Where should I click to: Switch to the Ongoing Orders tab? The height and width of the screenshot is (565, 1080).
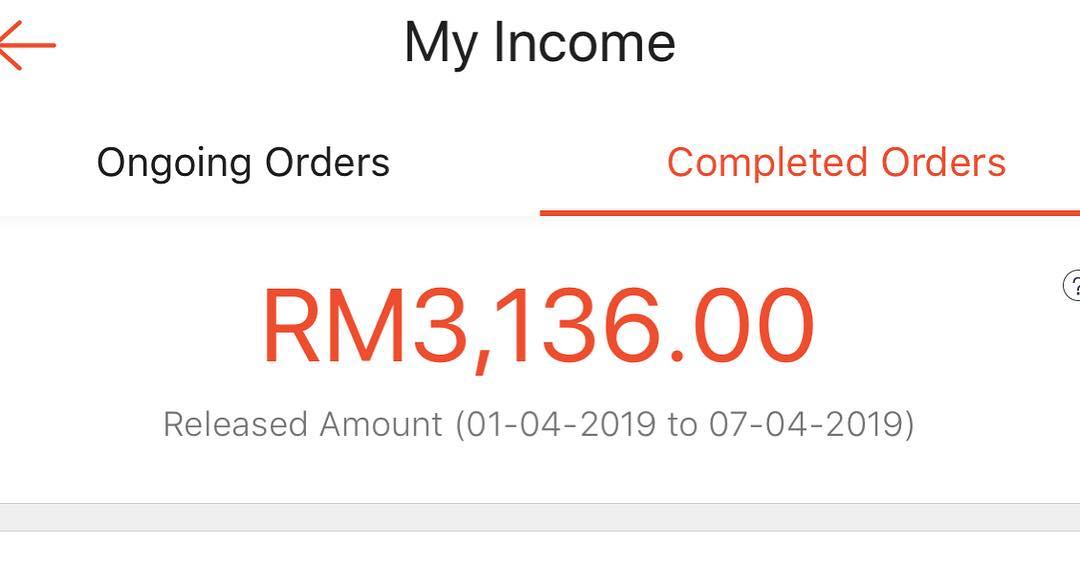click(243, 163)
